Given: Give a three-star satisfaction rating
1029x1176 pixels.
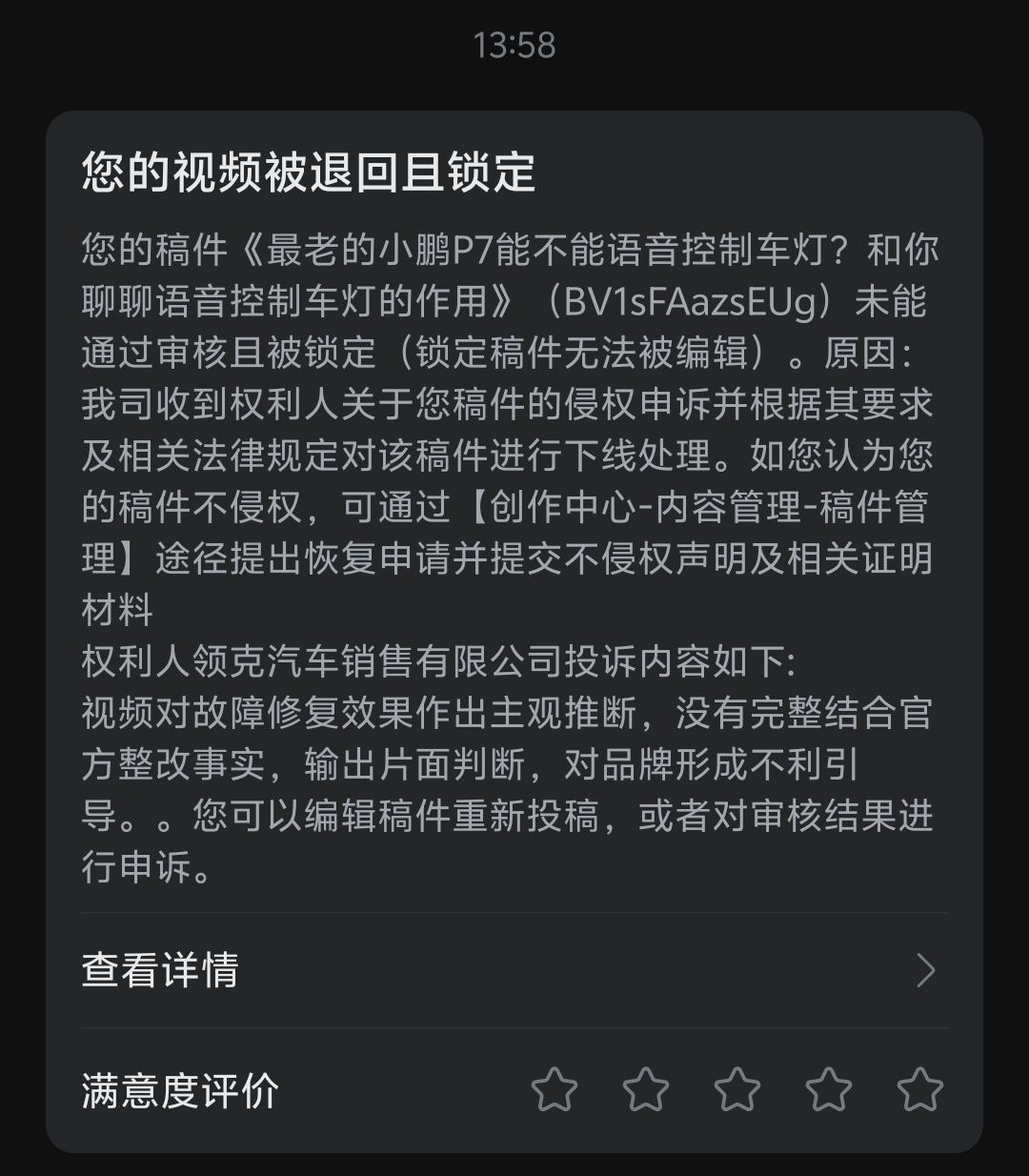Looking at the screenshot, I should (x=737, y=1089).
